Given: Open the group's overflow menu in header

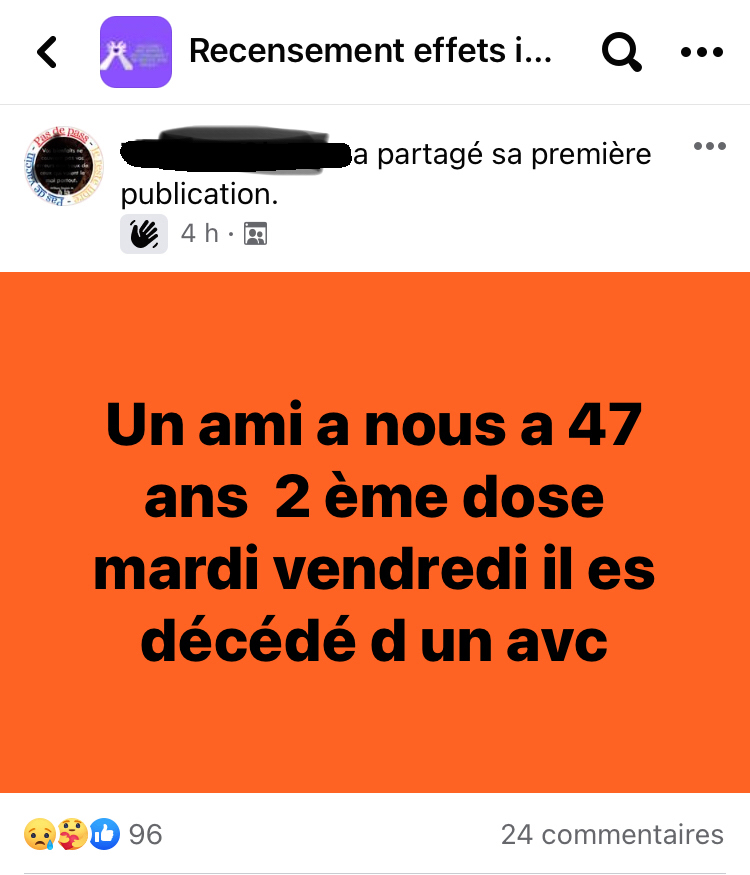Looking at the screenshot, I should 701,52.
